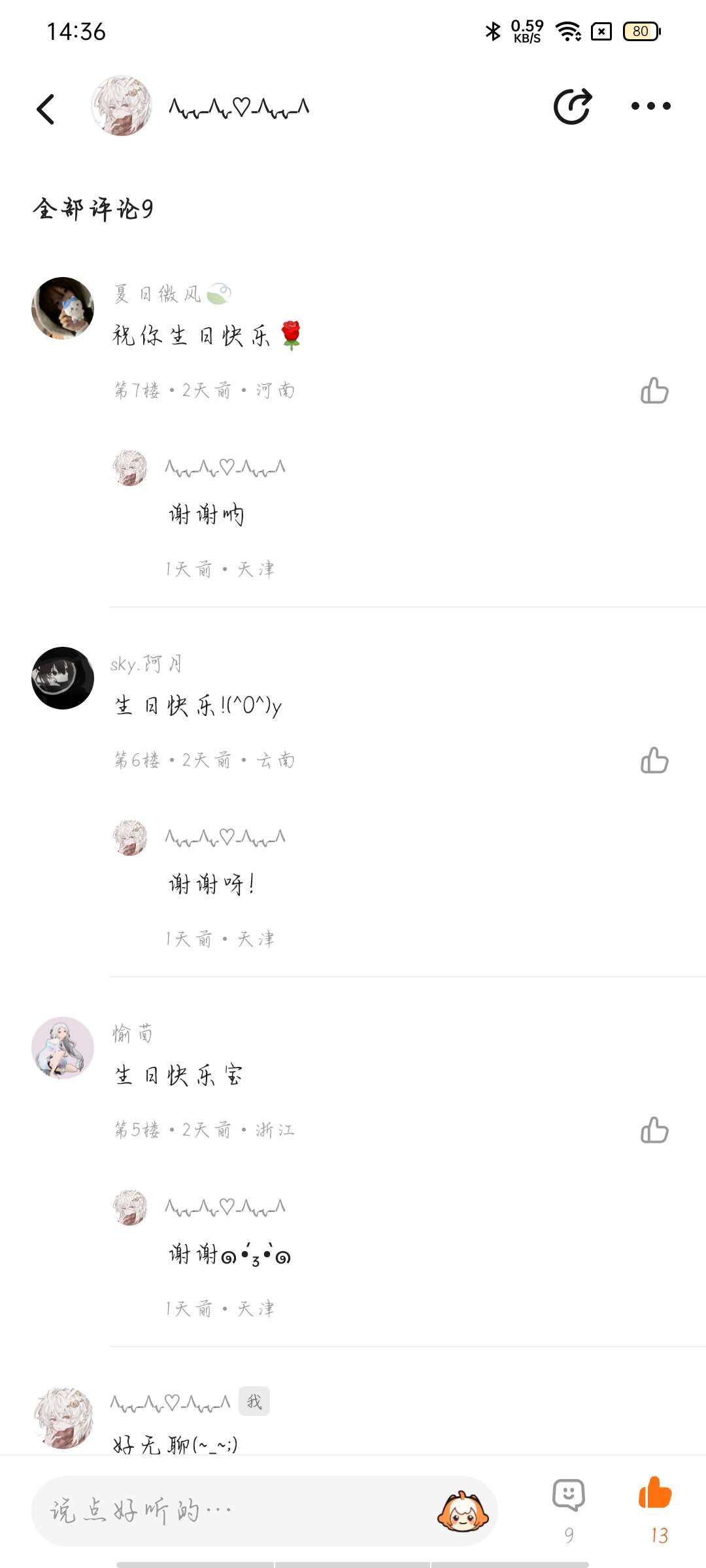
Task: Like sky.阿月's birthday comment
Action: pyautogui.click(x=654, y=760)
